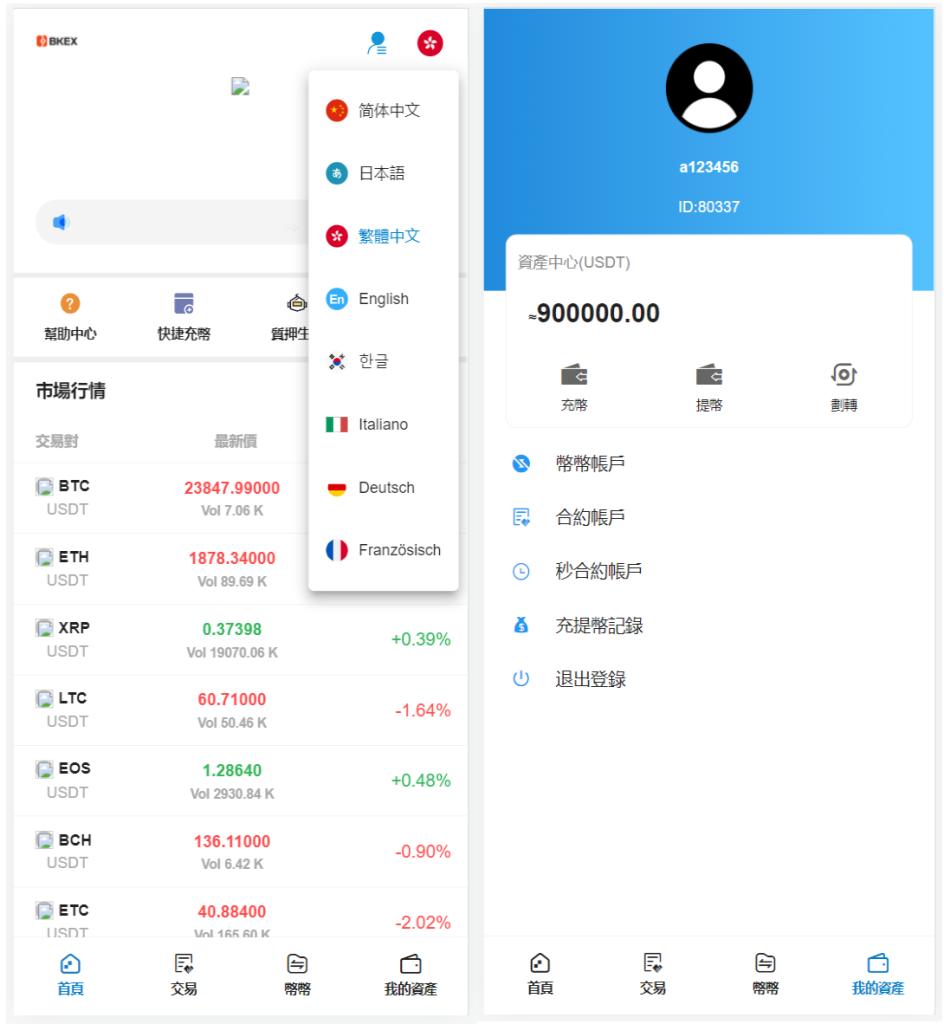Choose 日本語 as the language

(x=383, y=173)
